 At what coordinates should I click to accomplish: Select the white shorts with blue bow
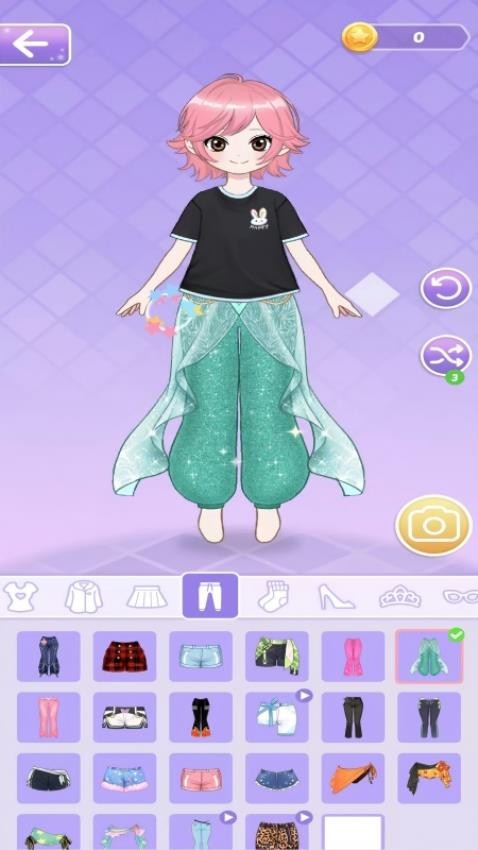tap(277, 717)
